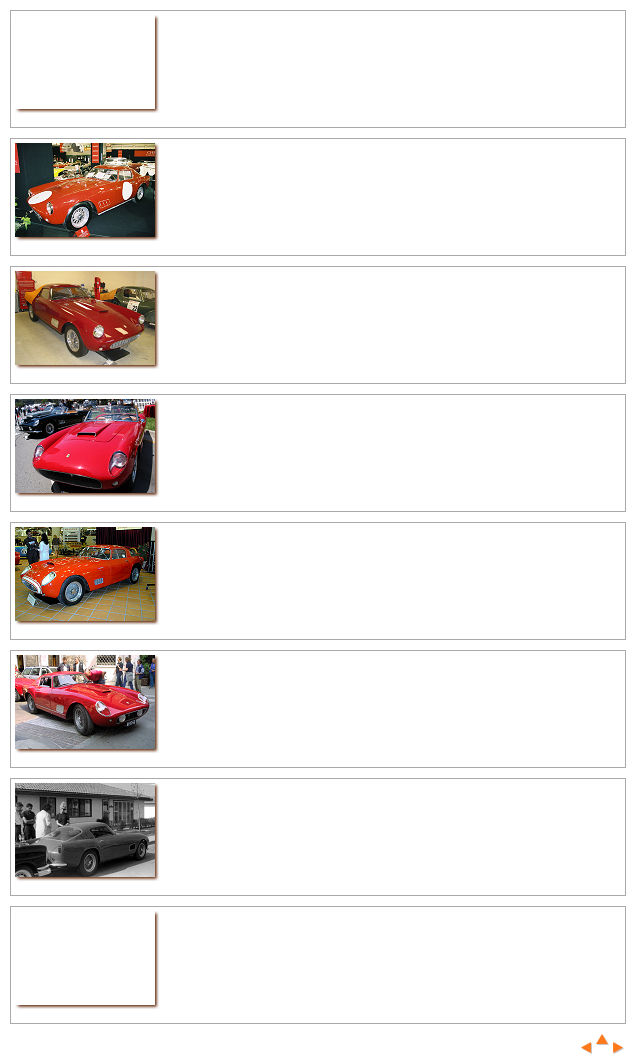Viewport: 637px width, 1064px height.
Task: Open the black-and-white vintage car photo
Action: tap(85, 830)
